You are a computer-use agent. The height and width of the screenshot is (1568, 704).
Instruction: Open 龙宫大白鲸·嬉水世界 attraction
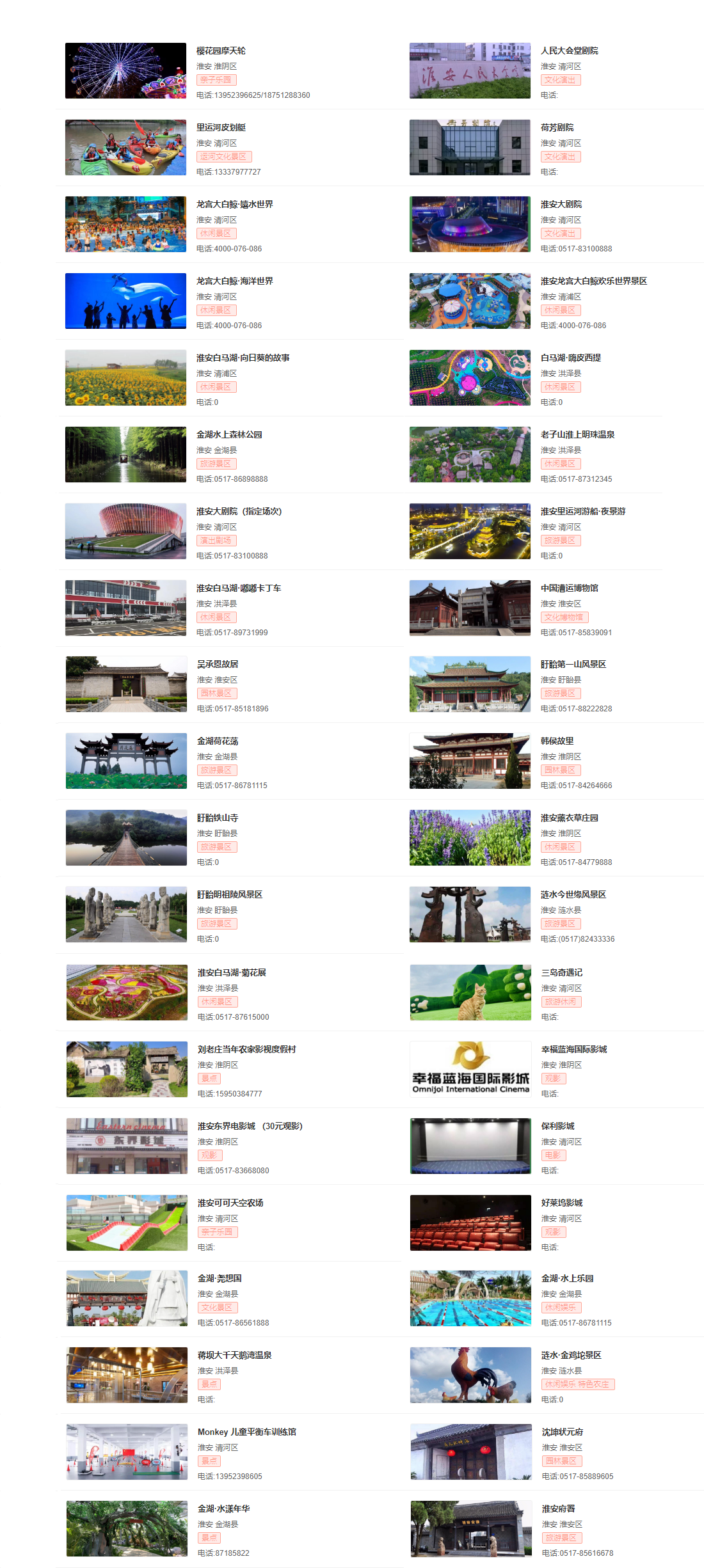click(234, 205)
